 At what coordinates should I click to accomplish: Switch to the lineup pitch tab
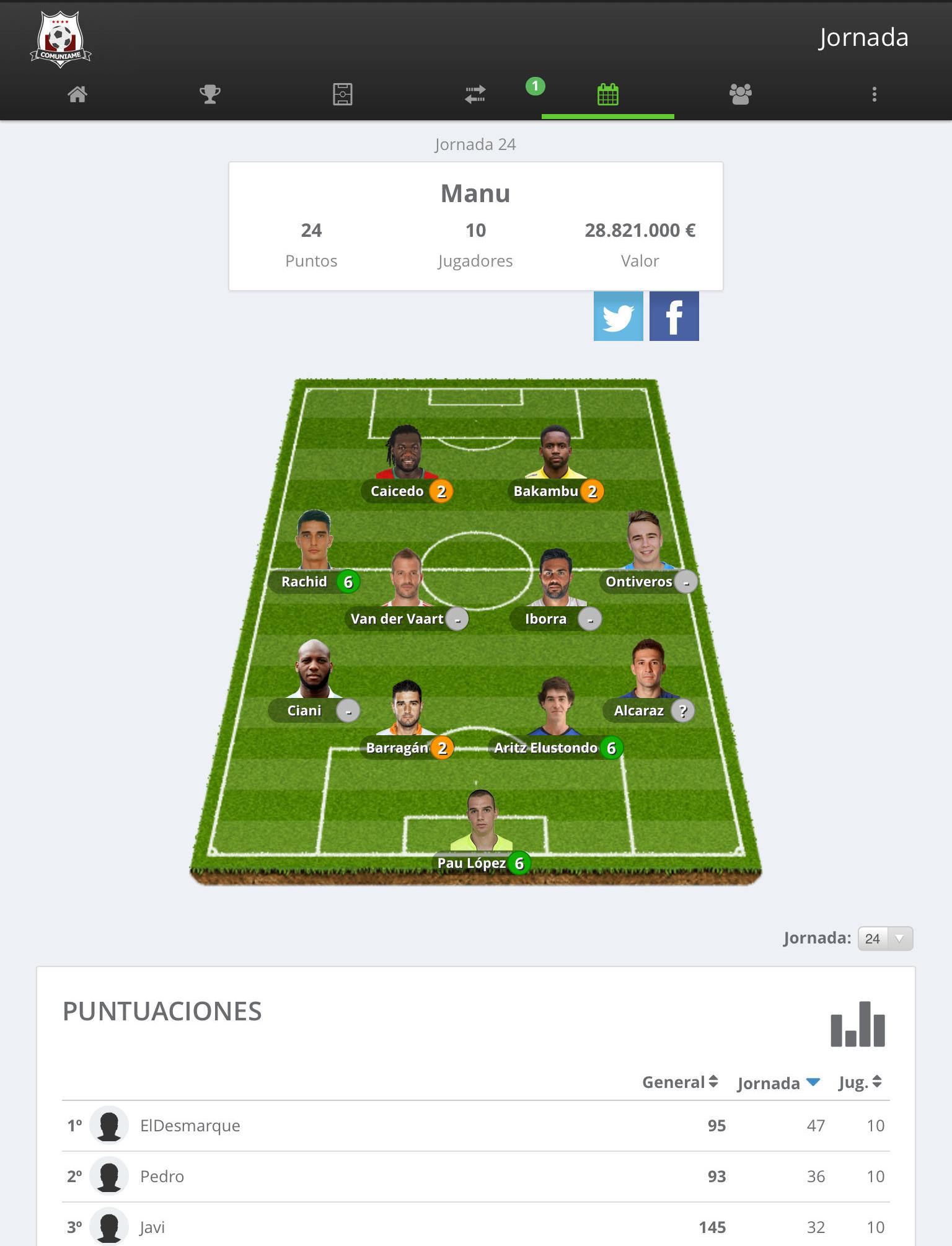342,94
